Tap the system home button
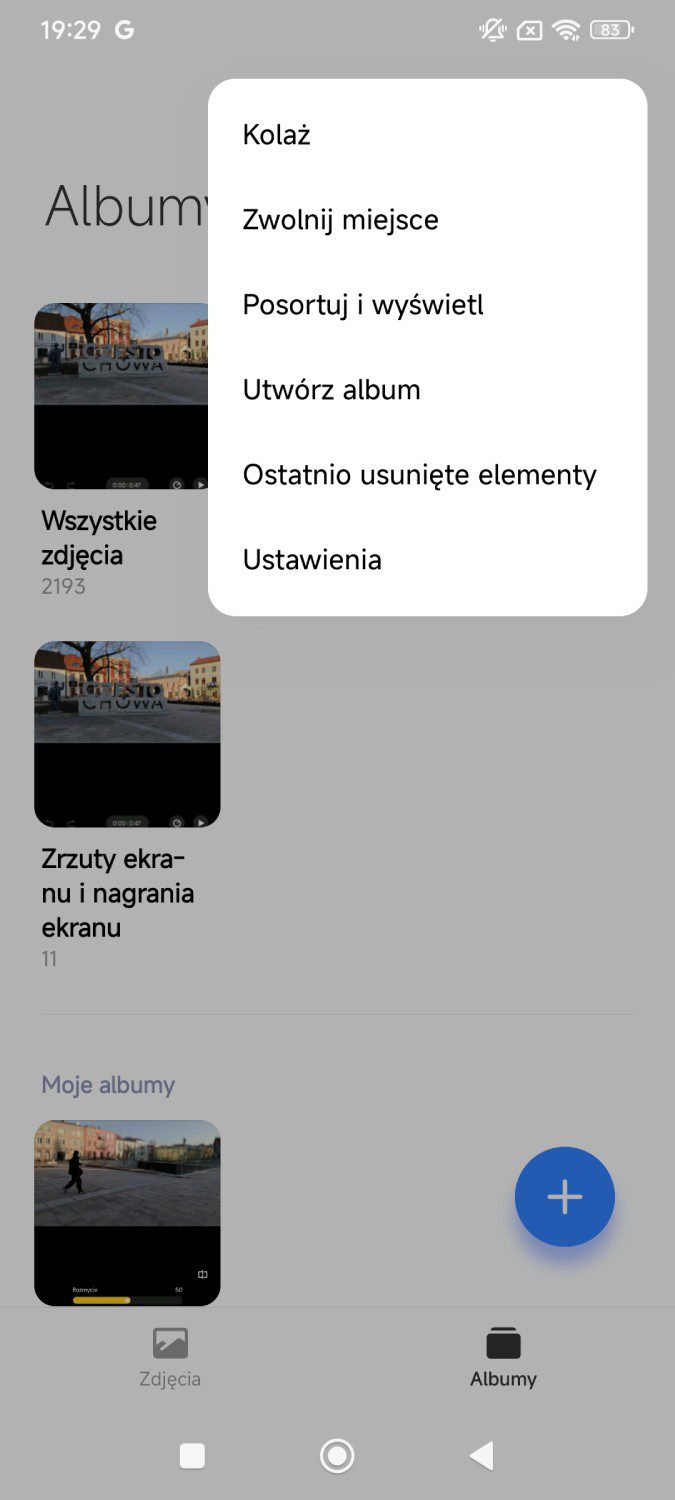This screenshot has width=675, height=1500. (337, 1456)
